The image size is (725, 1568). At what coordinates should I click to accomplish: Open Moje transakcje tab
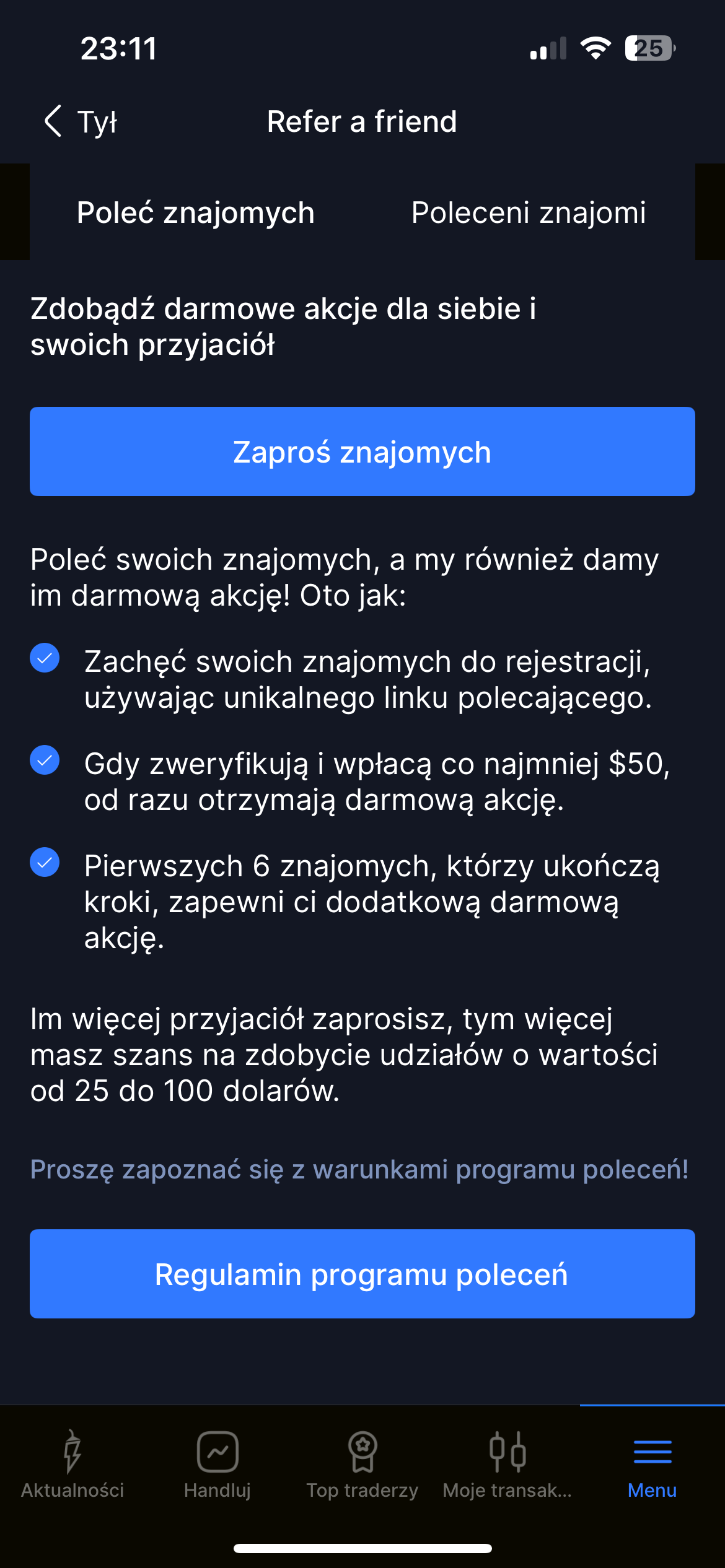point(507,1465)
